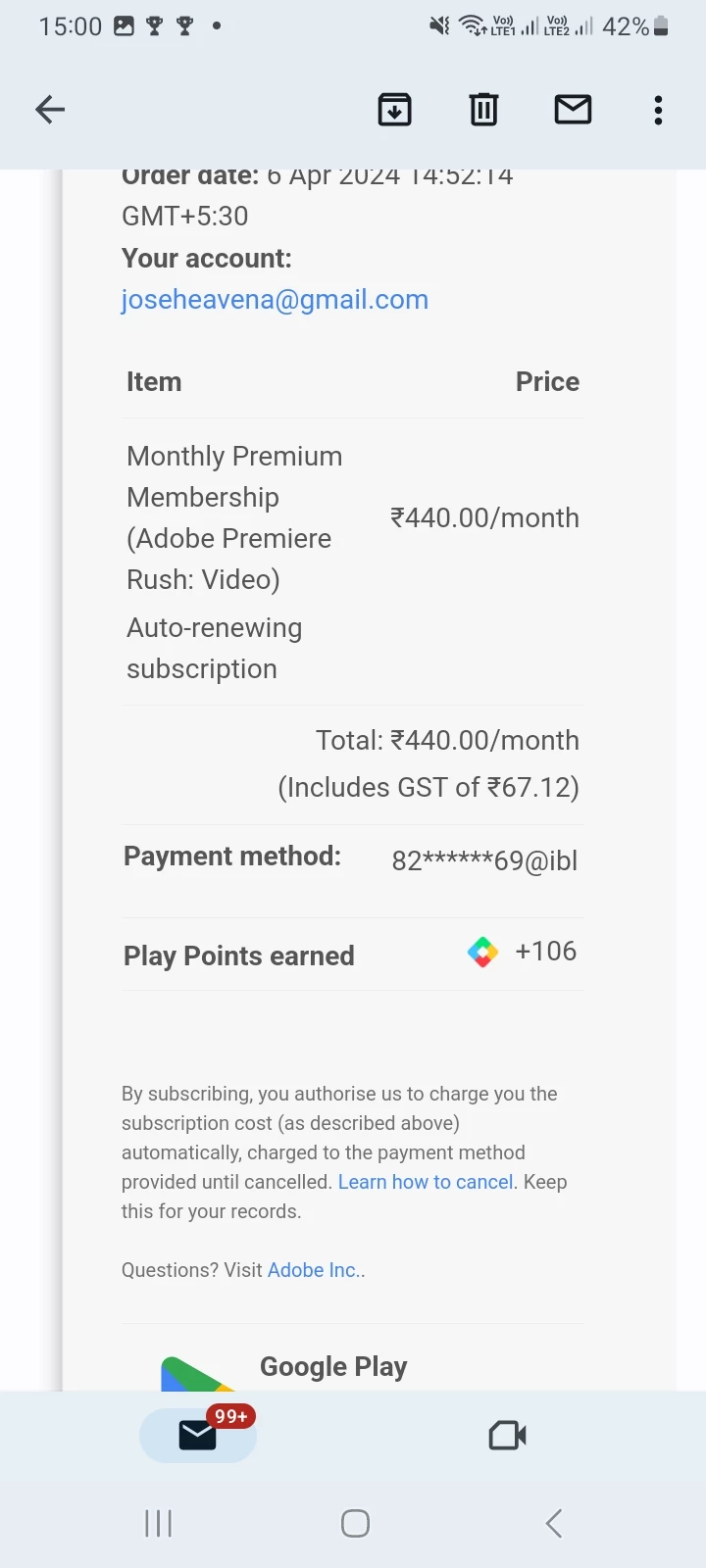Open recent apps from navigation bar
Screen dimensions: 706x1568
click(159, 1523)
